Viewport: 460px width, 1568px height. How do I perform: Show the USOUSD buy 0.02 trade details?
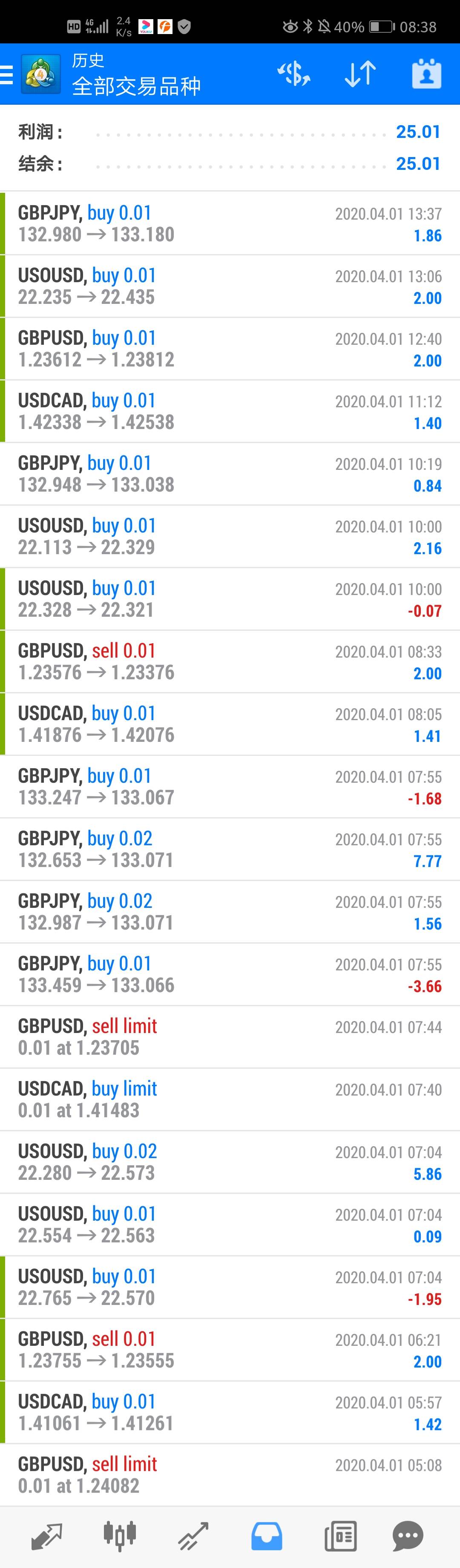(230, 1162)
